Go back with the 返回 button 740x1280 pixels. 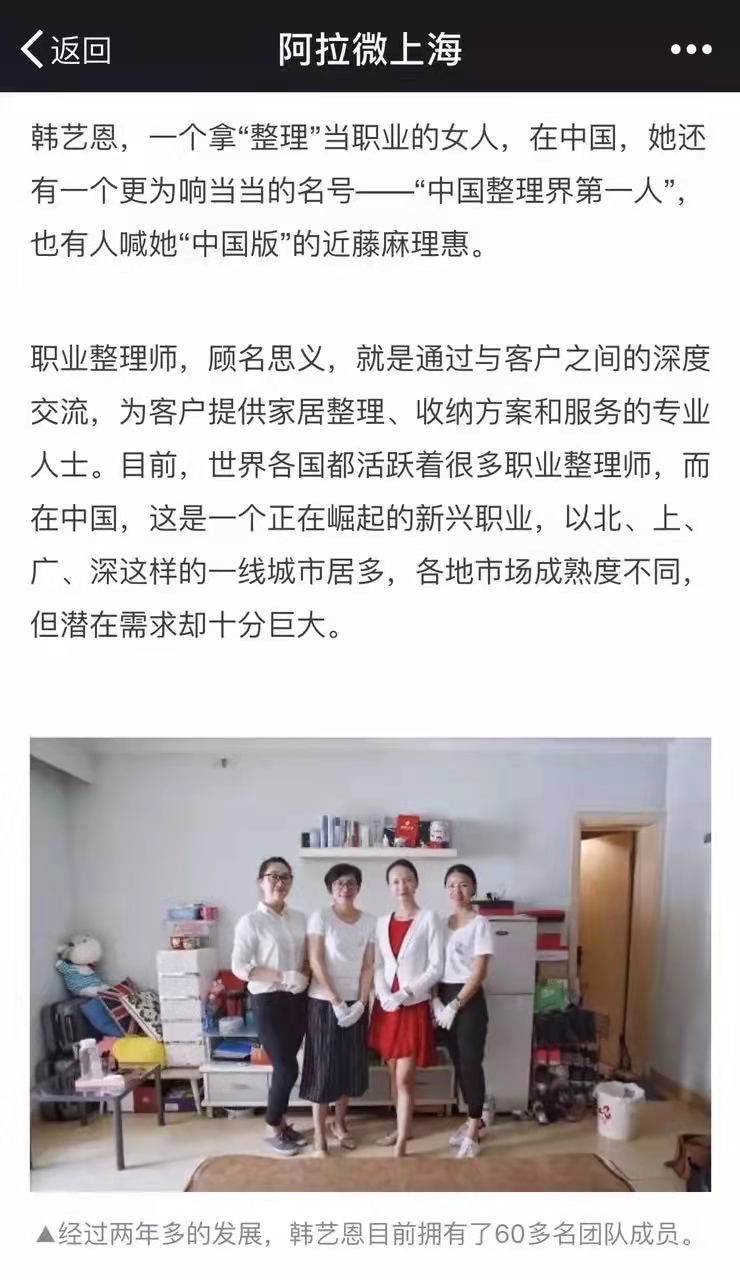(x=66, y=48)
